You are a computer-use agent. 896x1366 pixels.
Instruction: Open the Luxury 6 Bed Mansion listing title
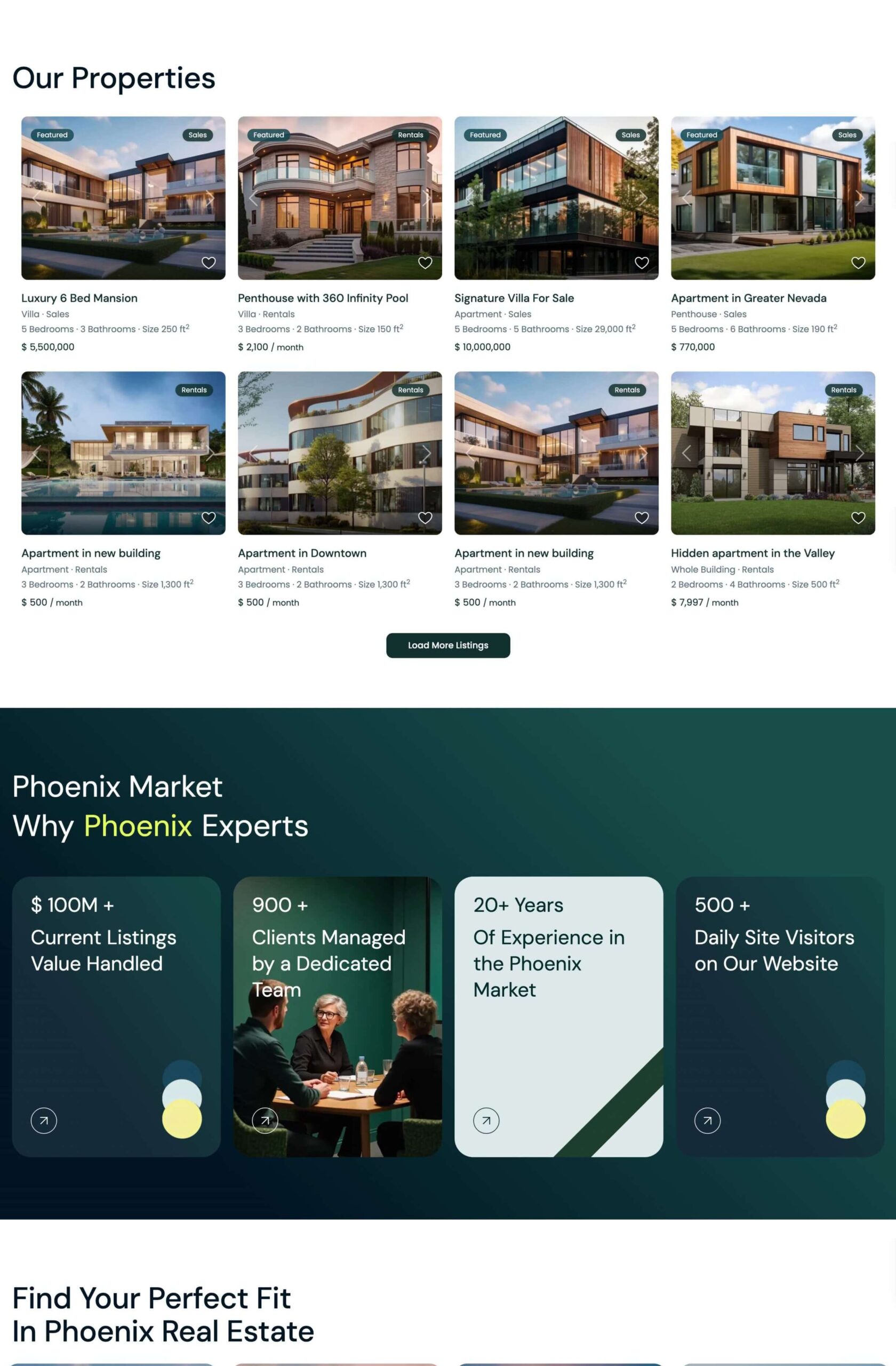pos(79,298)
